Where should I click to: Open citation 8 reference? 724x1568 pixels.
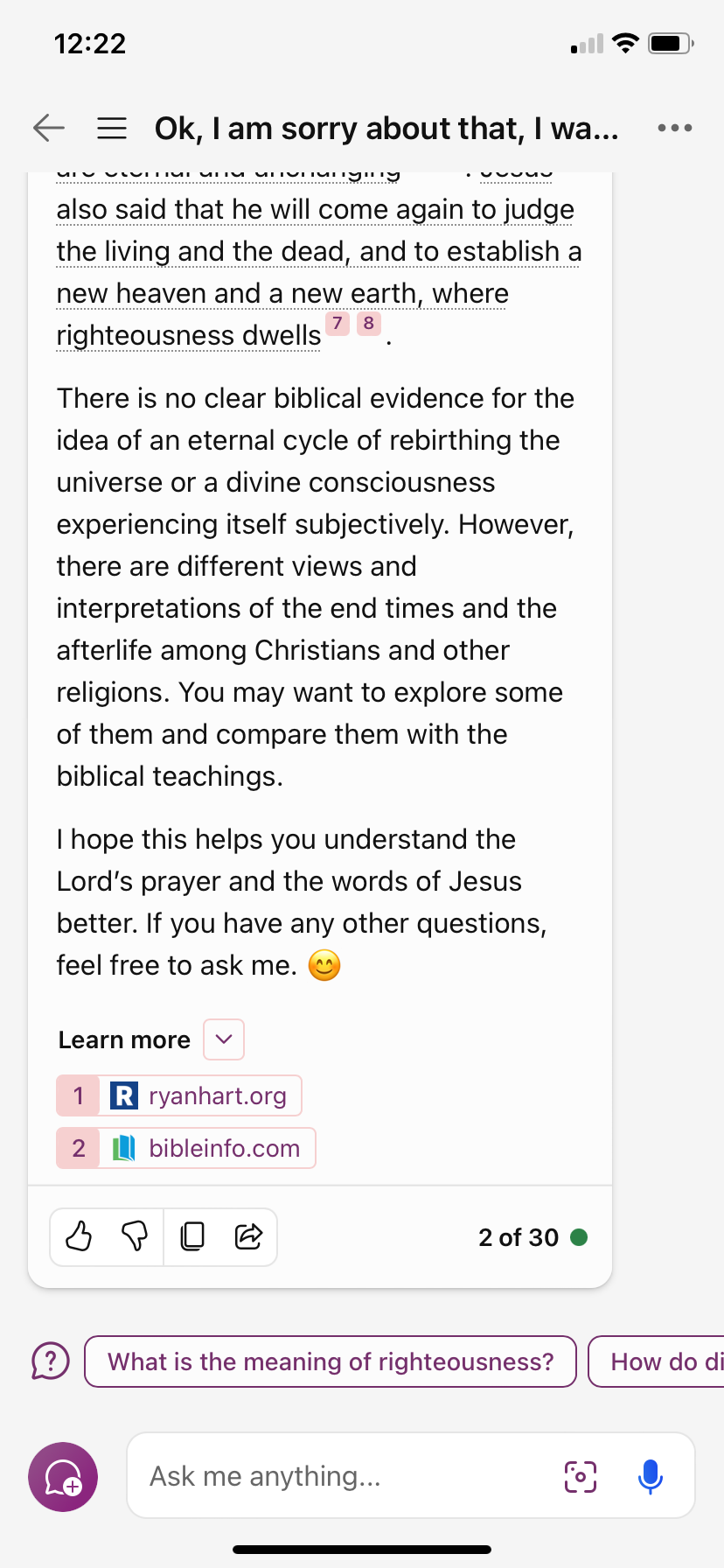369,324
